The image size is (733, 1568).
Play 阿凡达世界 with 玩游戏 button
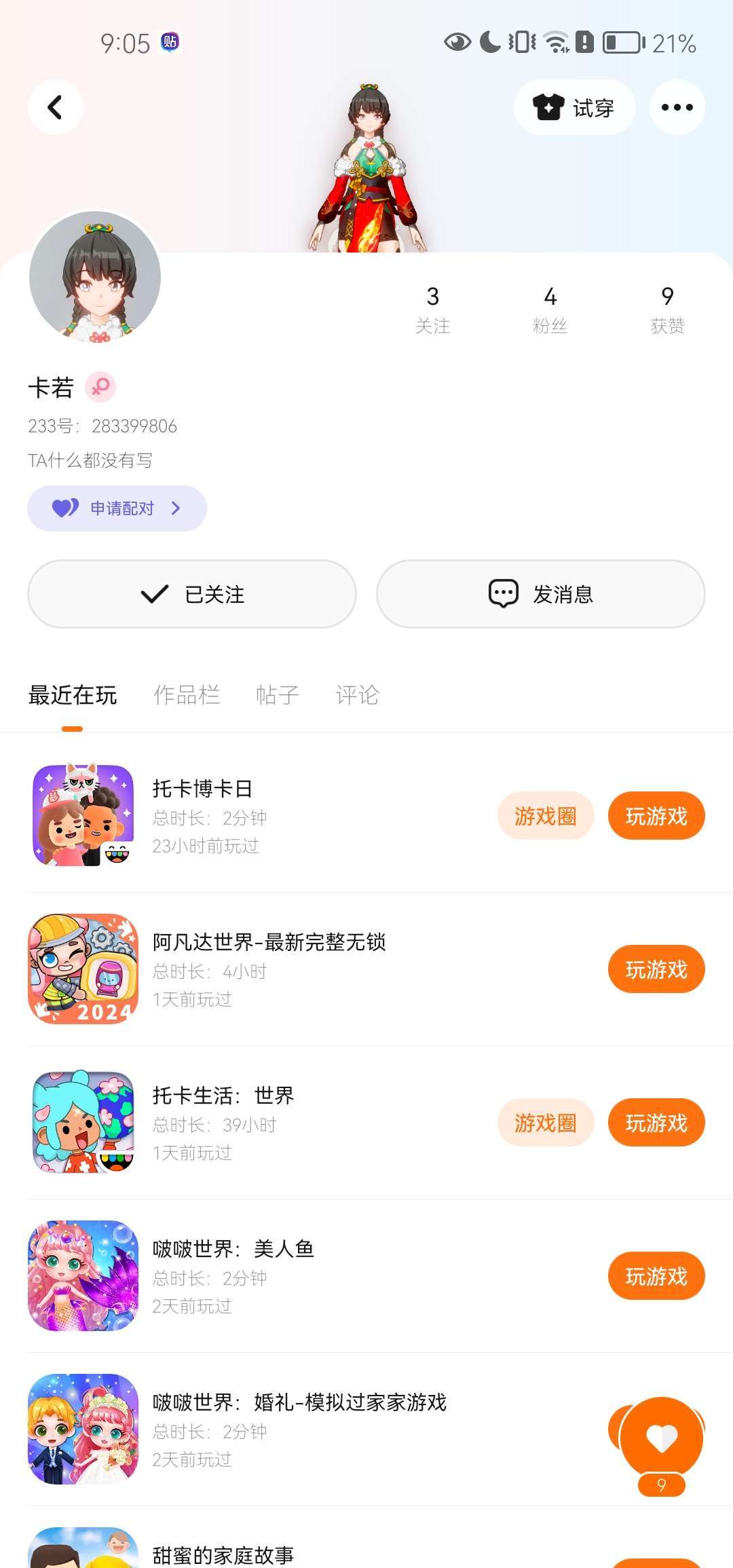click(x=656, y=969)
